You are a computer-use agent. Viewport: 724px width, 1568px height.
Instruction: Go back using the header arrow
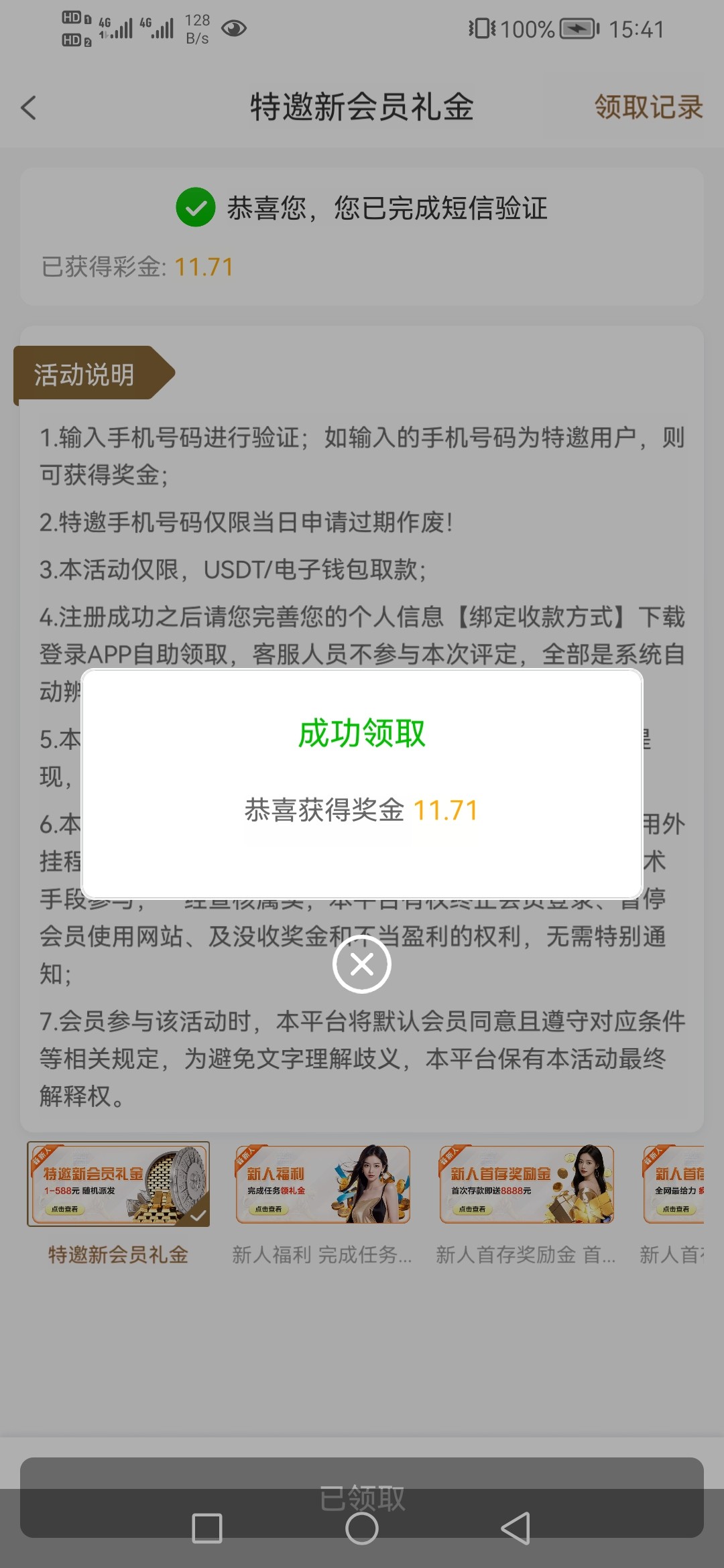[x=29, y=108]
